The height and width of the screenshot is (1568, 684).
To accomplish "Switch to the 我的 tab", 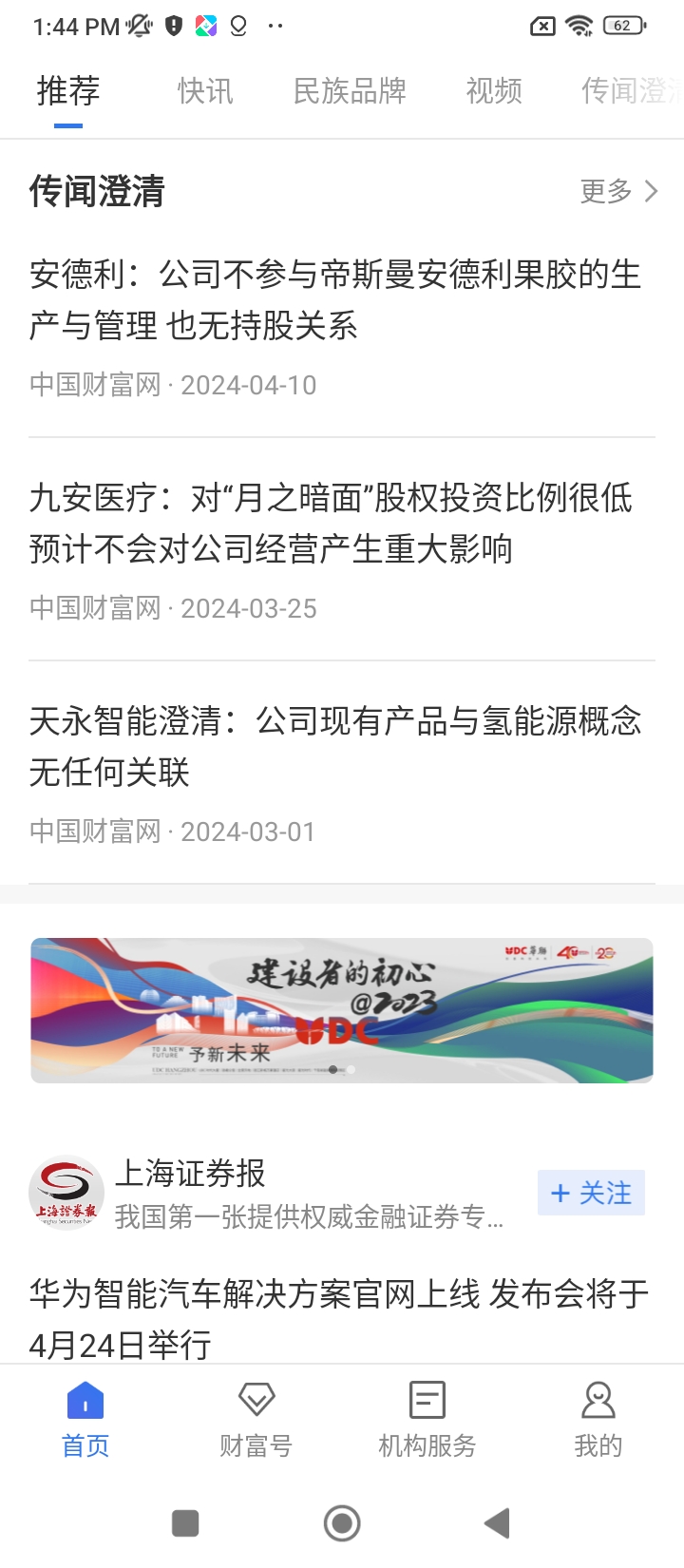I will [x=598, y=1419].
